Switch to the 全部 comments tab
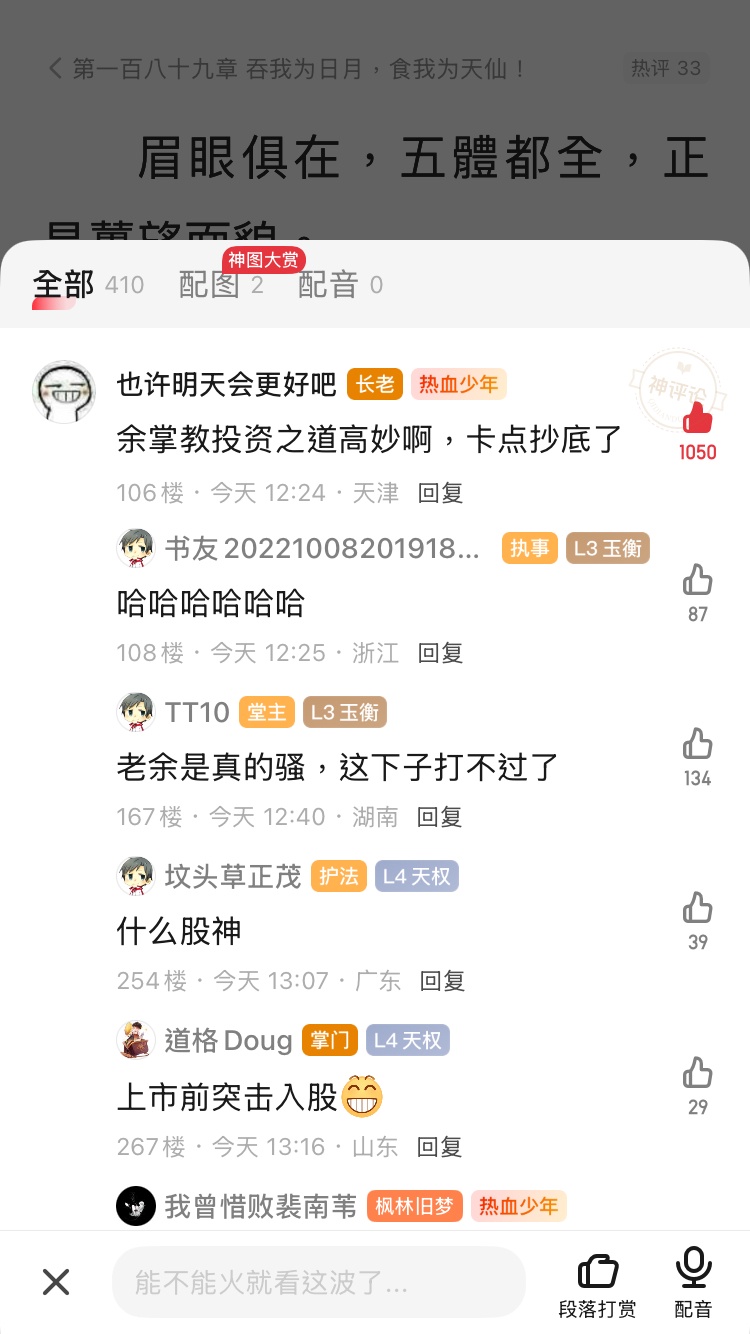Screen dimensions: 750x1334 point(64,285)
